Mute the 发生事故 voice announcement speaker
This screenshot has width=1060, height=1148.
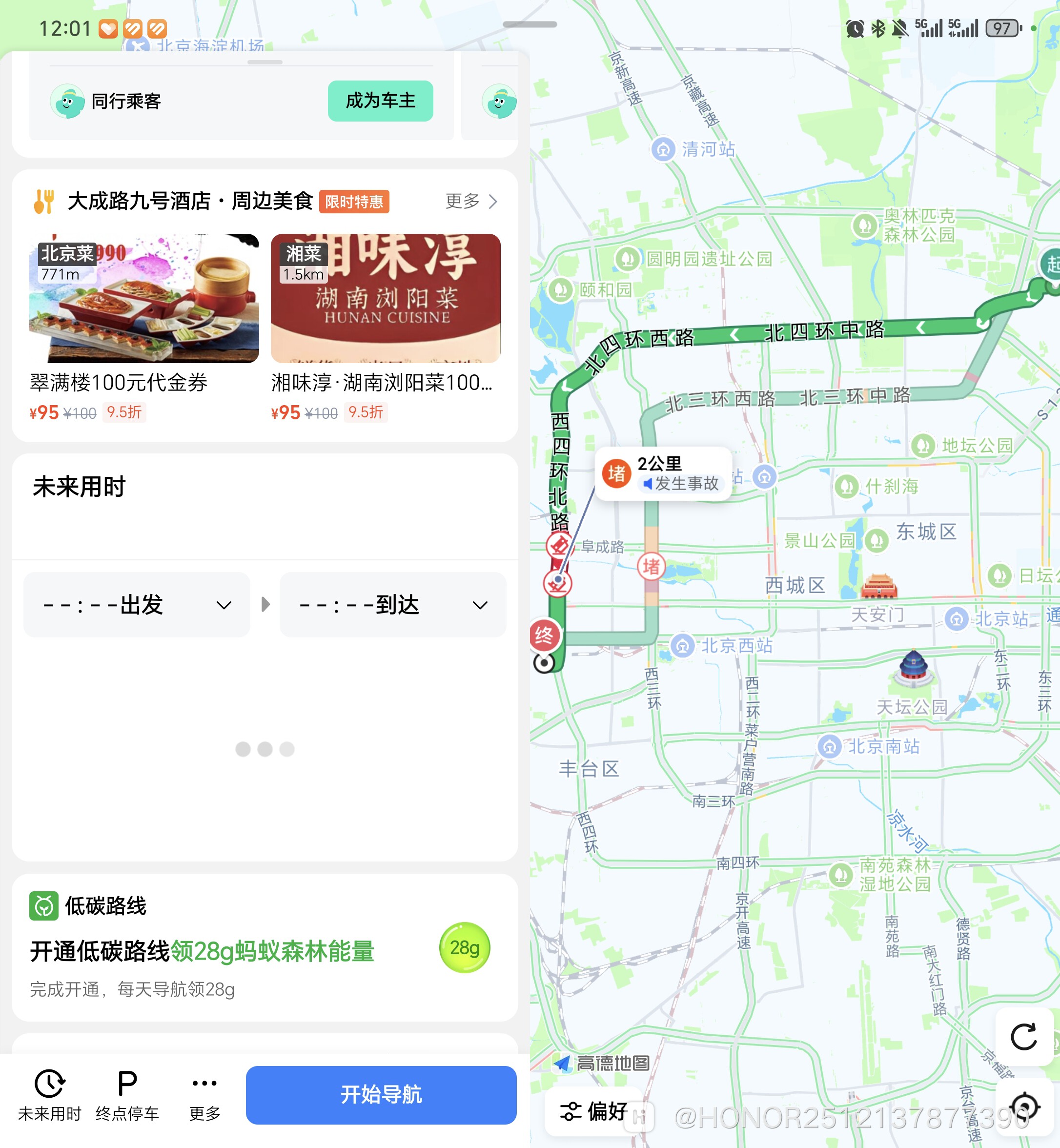click(x=649, y=484)
